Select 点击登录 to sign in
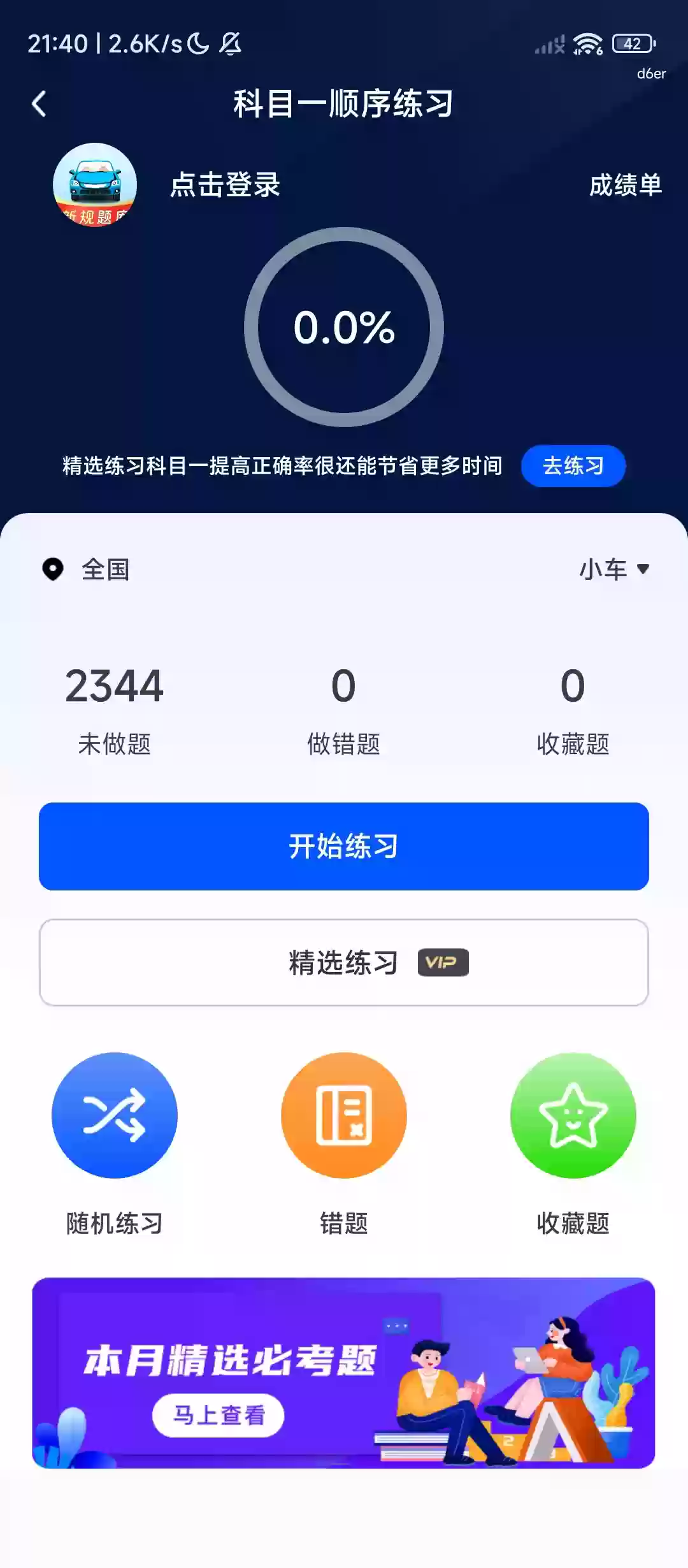 [x=224, y=187]
